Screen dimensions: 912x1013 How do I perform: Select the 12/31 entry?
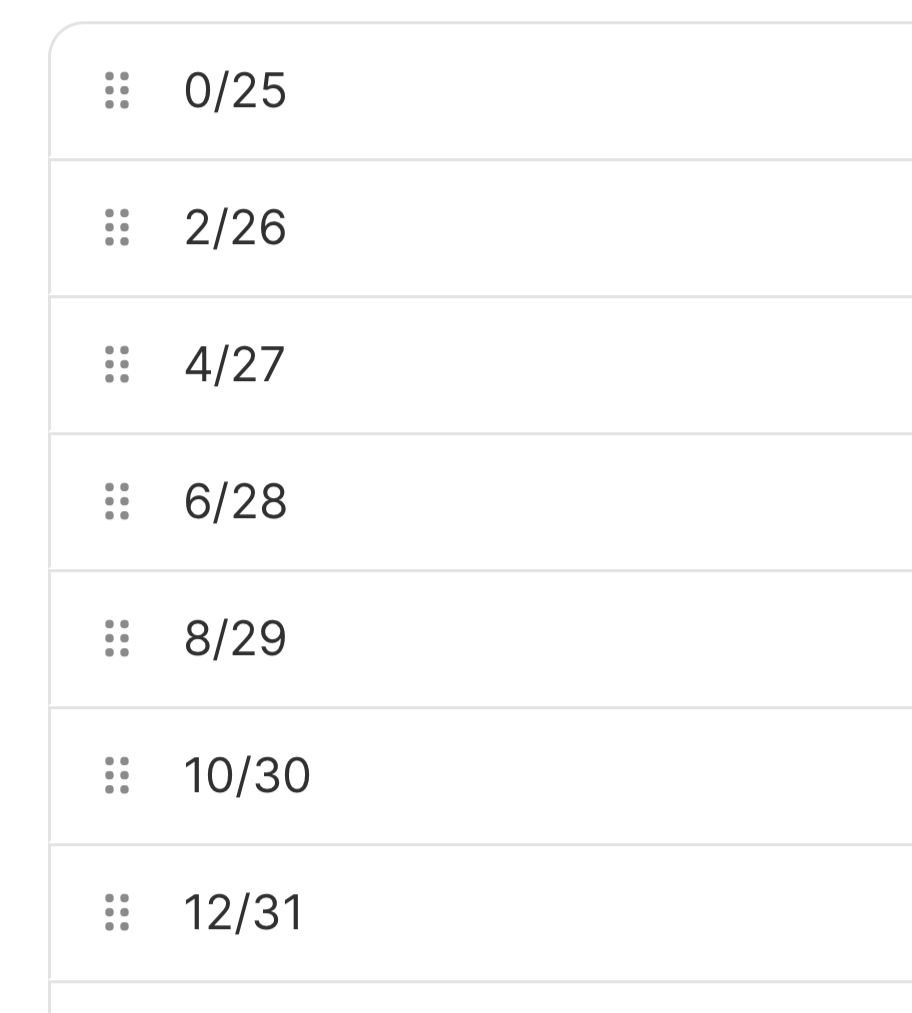[x=243, y=913]
